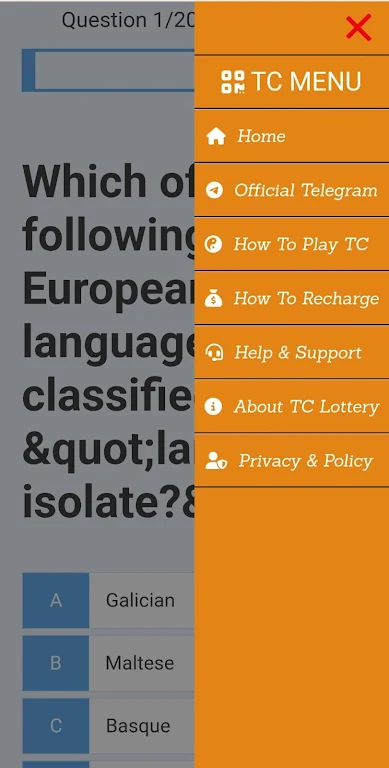Open the Official Telegram link

pos(292,190)
